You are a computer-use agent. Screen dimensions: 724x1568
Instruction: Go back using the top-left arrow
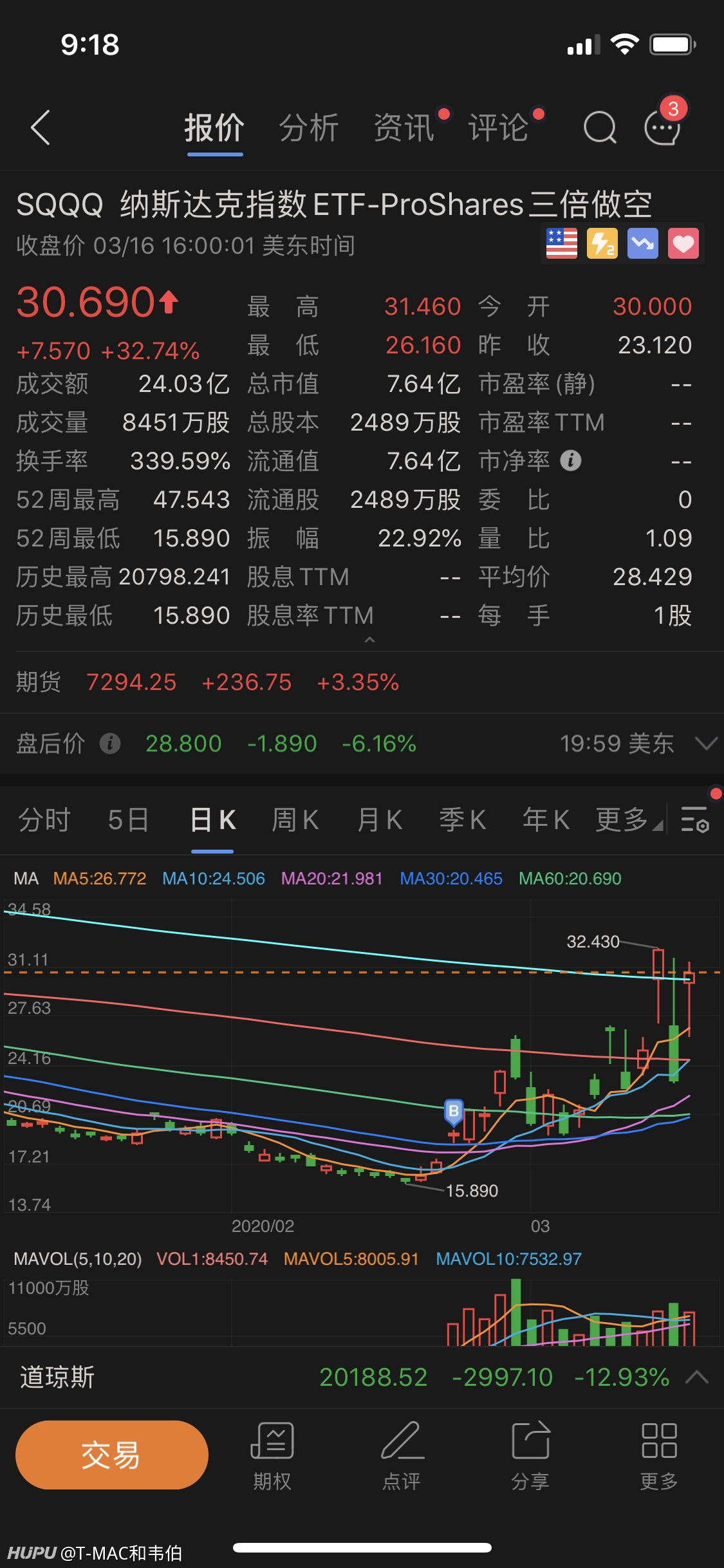point(41,127)
